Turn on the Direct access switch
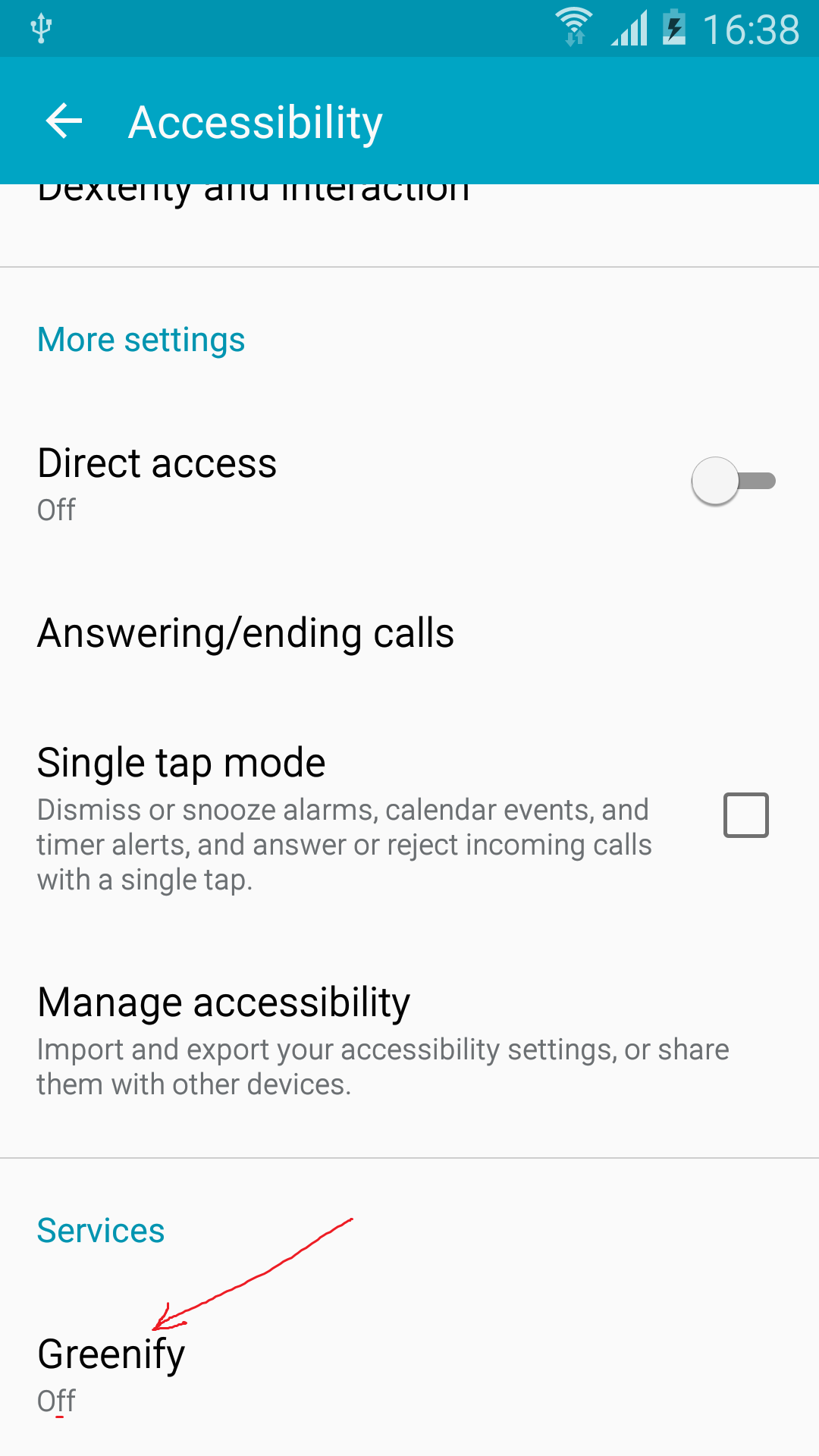 click(x=733, y=481)
